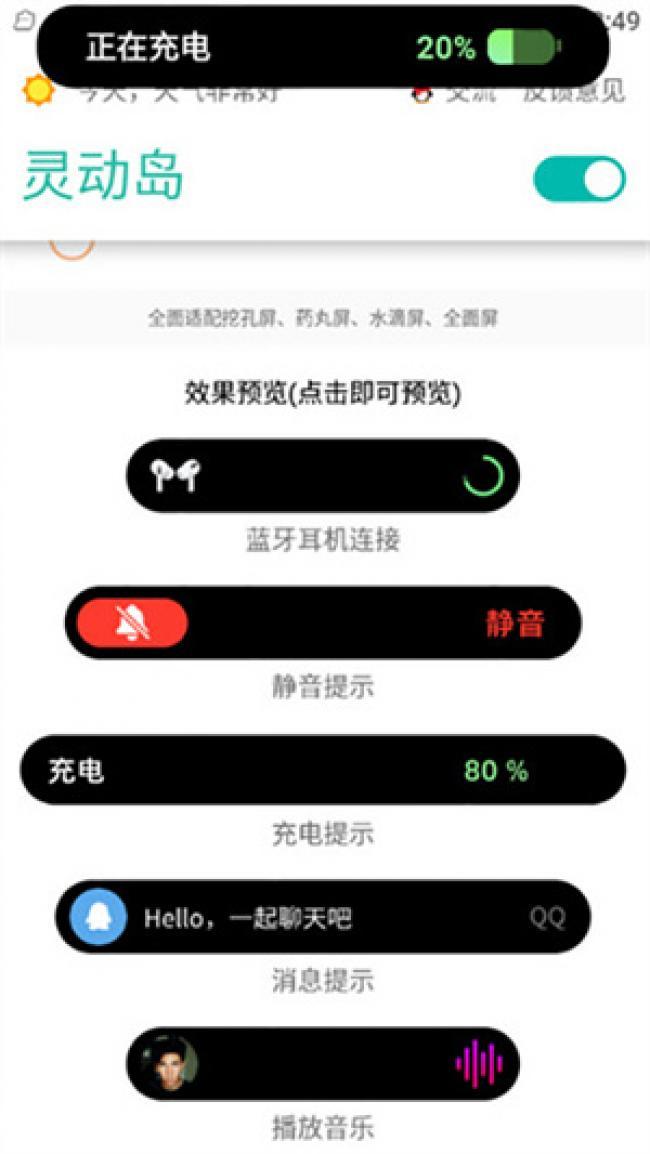
Task: Toggle the 灵动岛 switch off
Action: point(579,179)
